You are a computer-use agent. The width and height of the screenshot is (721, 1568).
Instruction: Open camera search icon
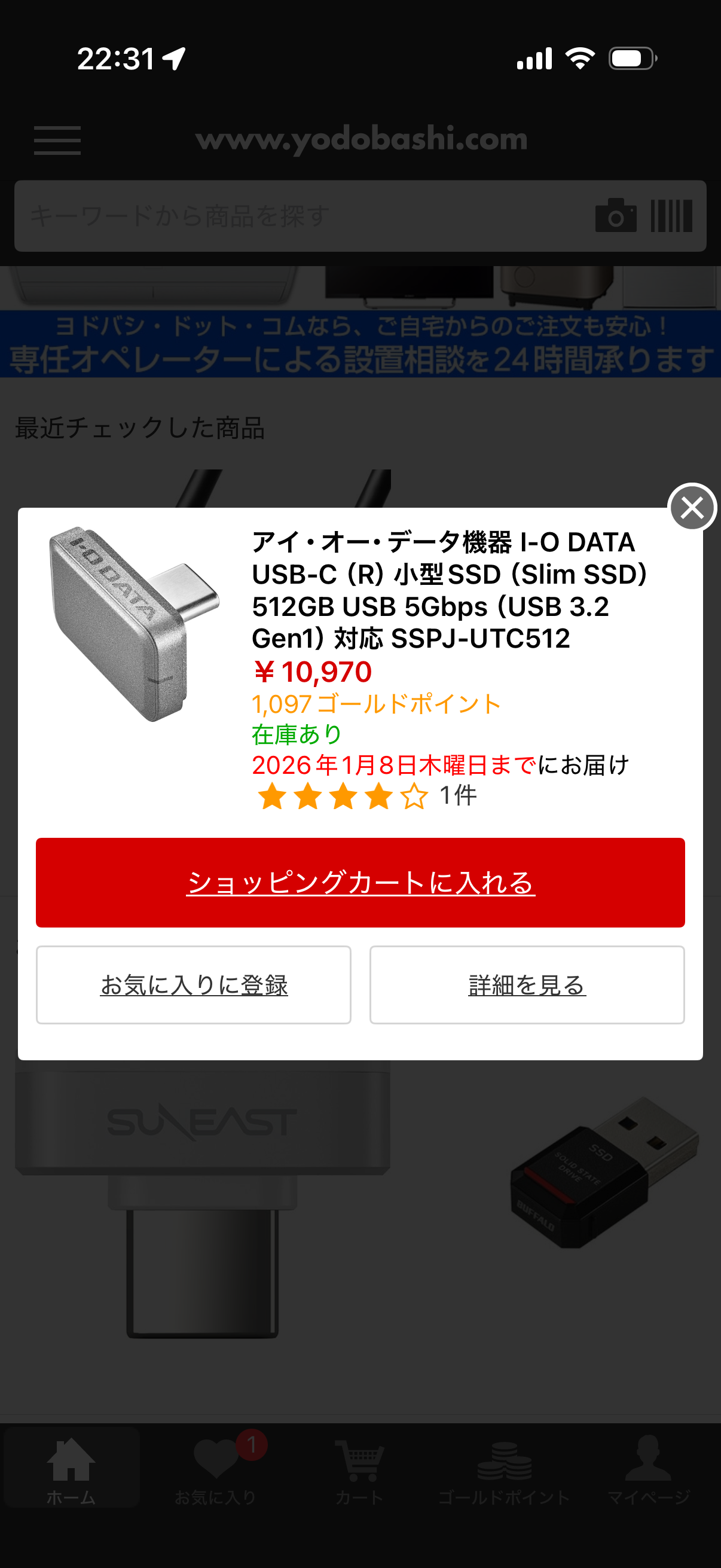[x=616, y=216]
